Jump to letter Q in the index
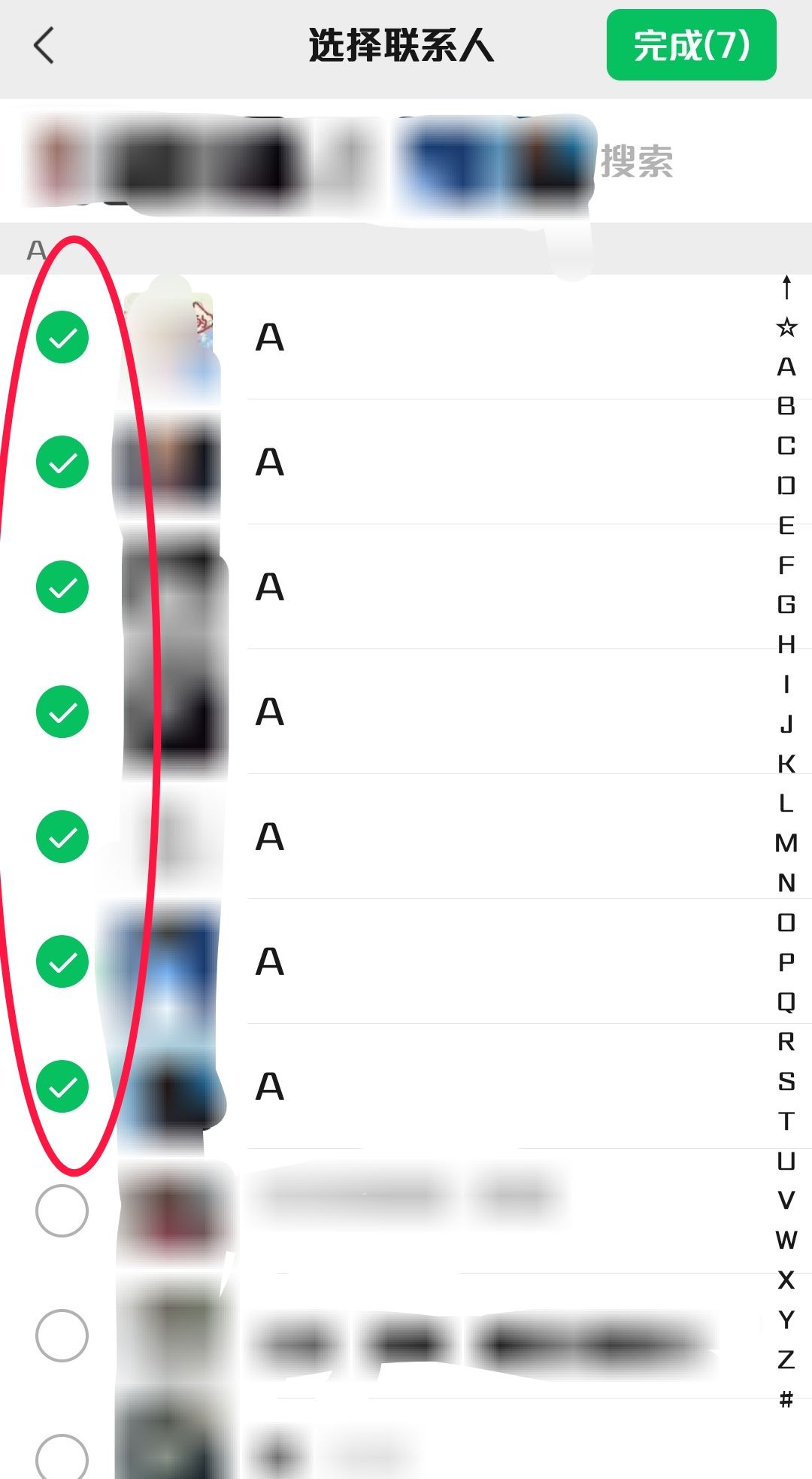 (x=786, y=1001)
